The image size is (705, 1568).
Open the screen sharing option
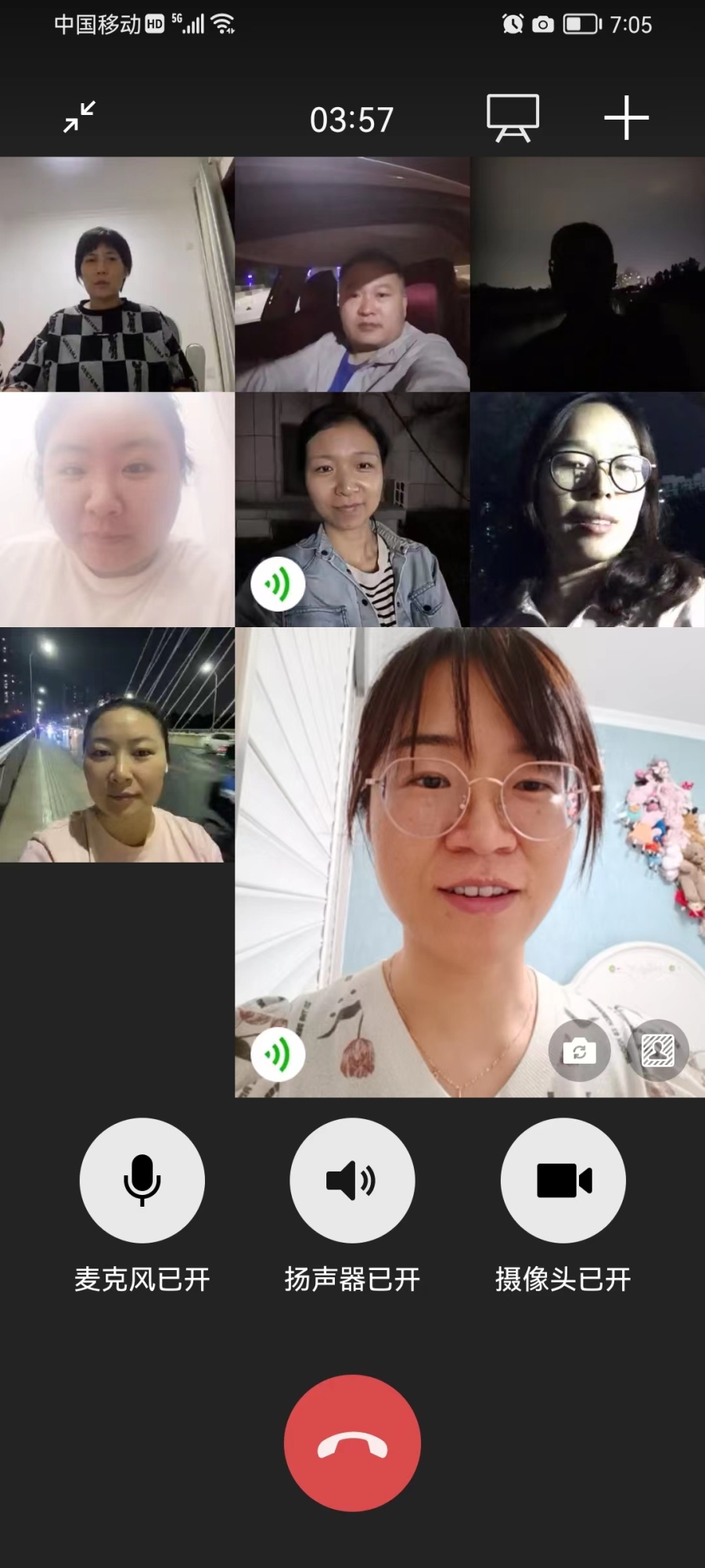(513, 118)
